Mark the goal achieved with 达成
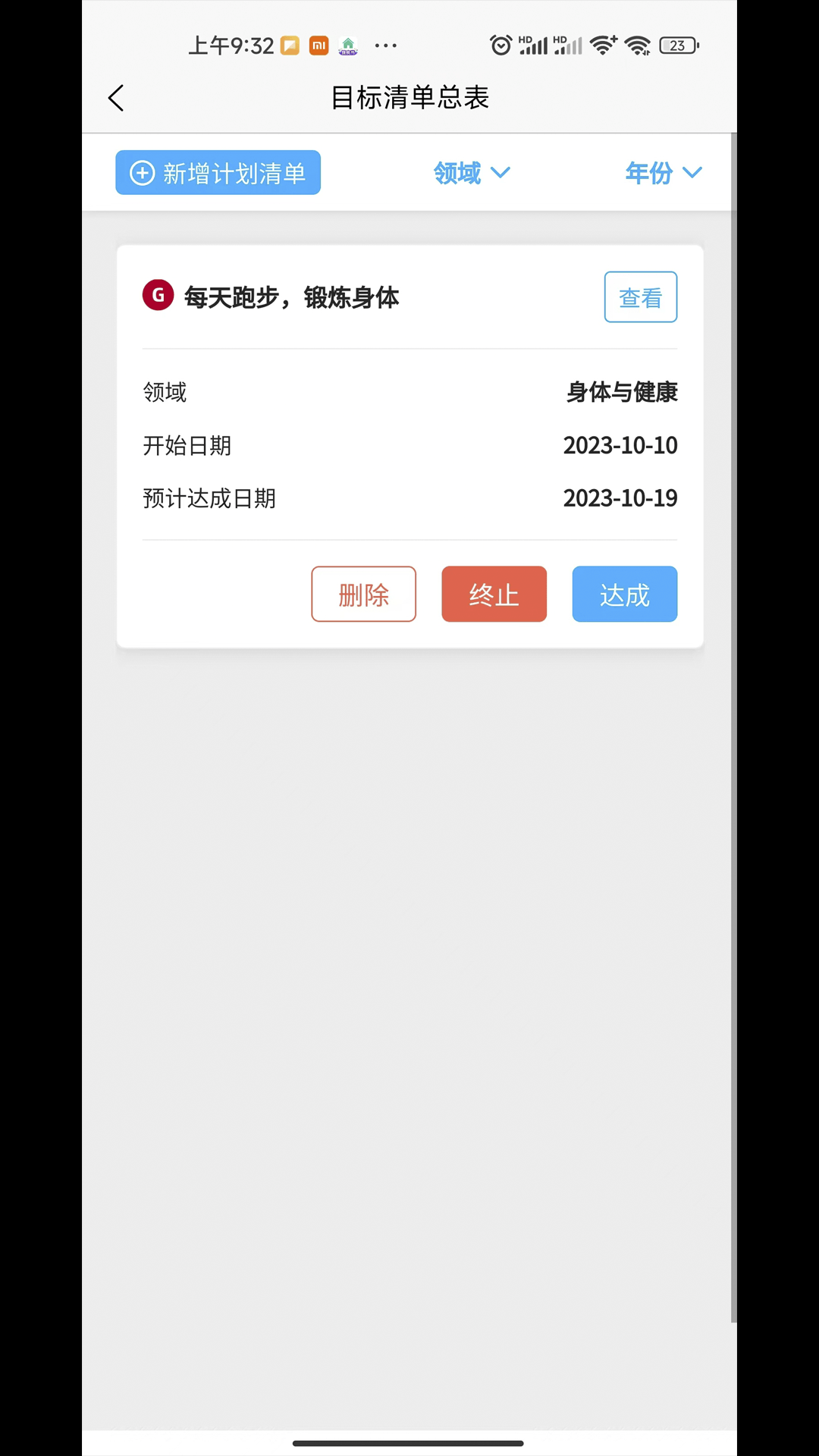 624,594
